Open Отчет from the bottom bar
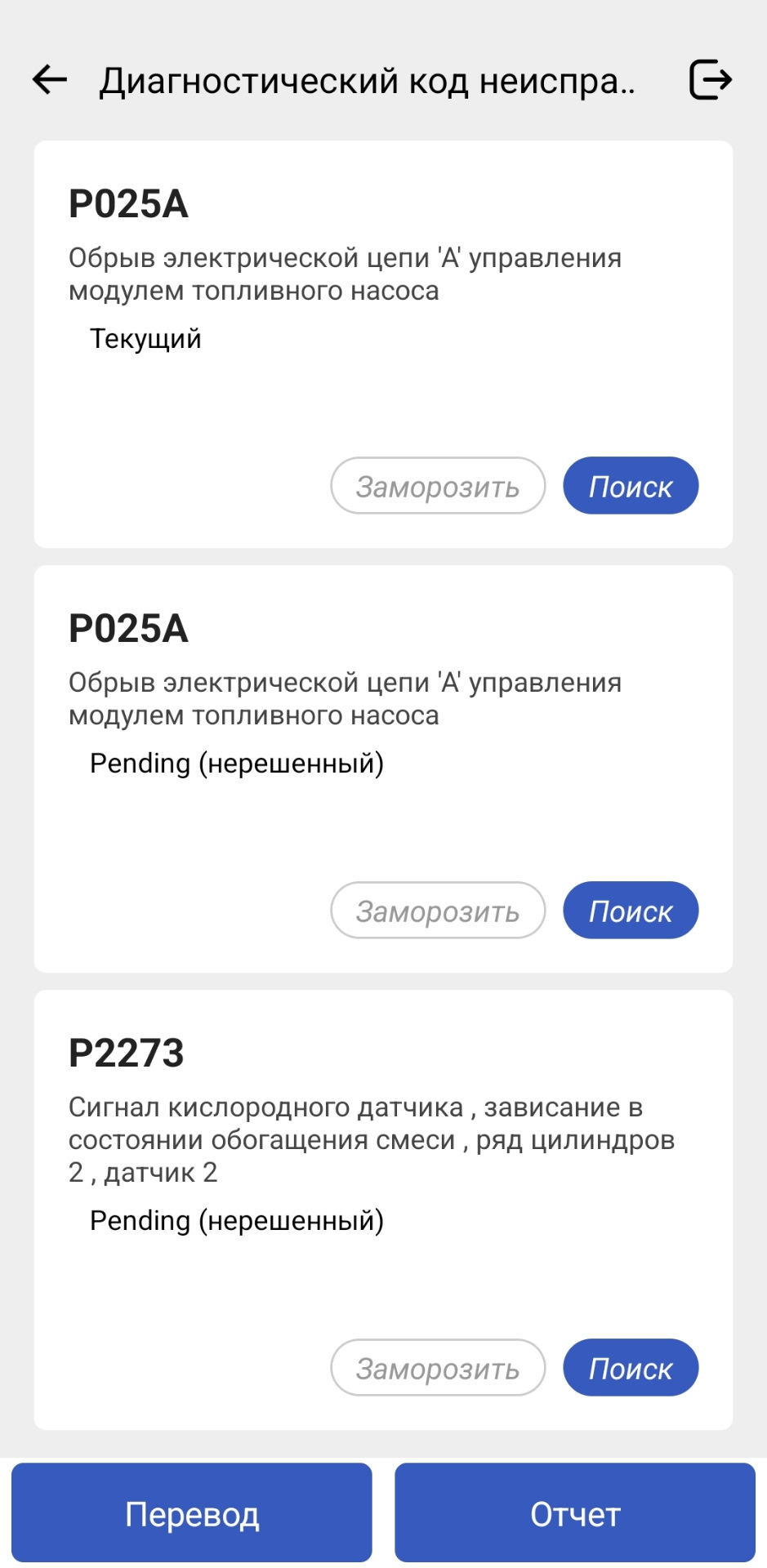The image size is (767, 1568). [574, 1513]
